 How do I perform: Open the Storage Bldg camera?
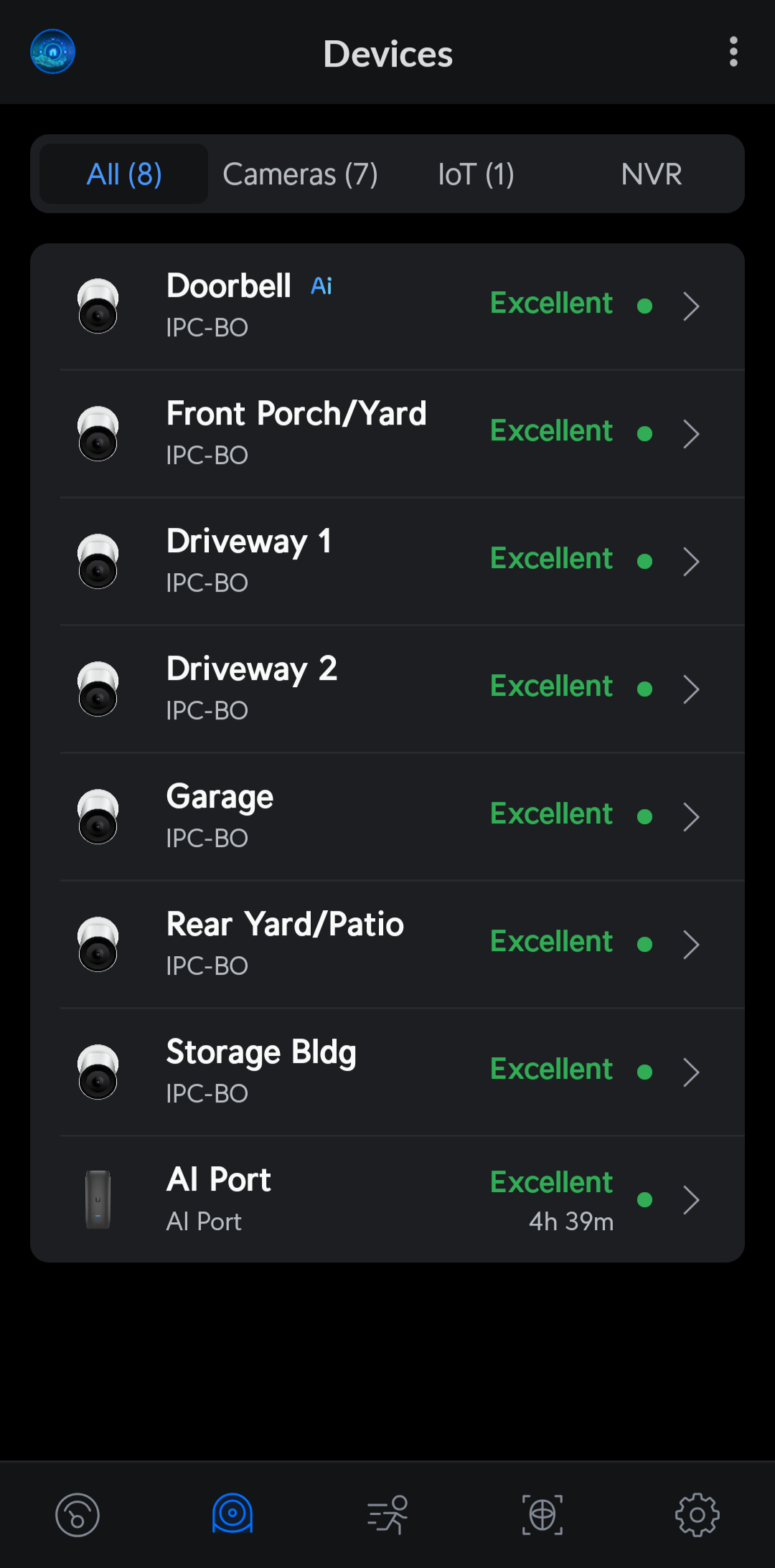387,1072
